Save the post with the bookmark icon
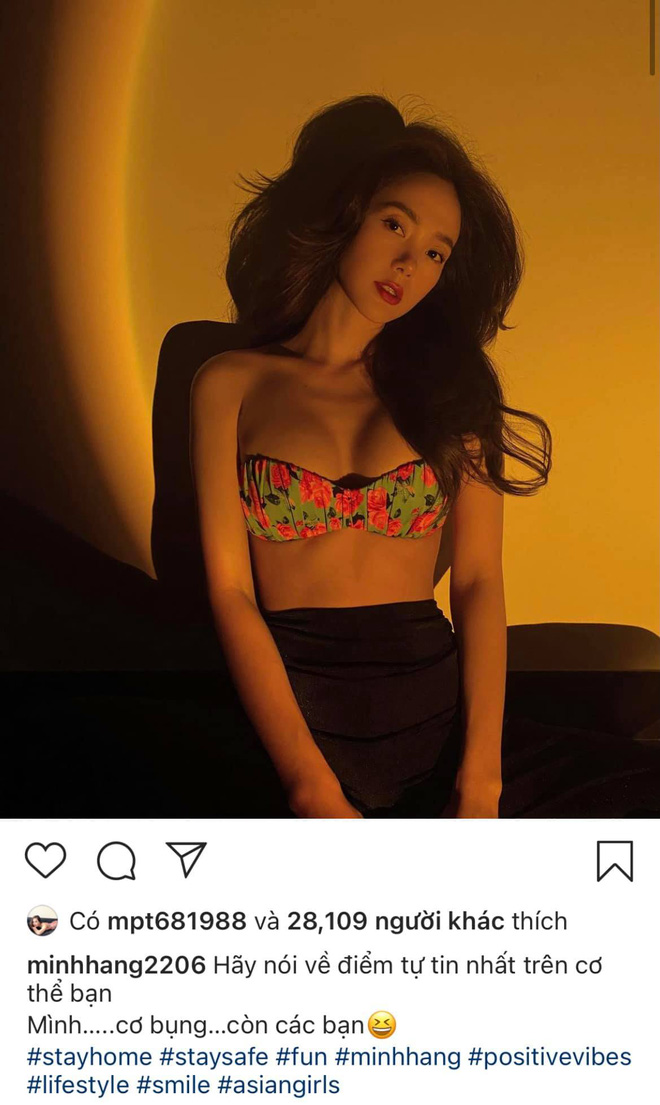Viewport: 660px width, 1105px height. coord(614,860)
